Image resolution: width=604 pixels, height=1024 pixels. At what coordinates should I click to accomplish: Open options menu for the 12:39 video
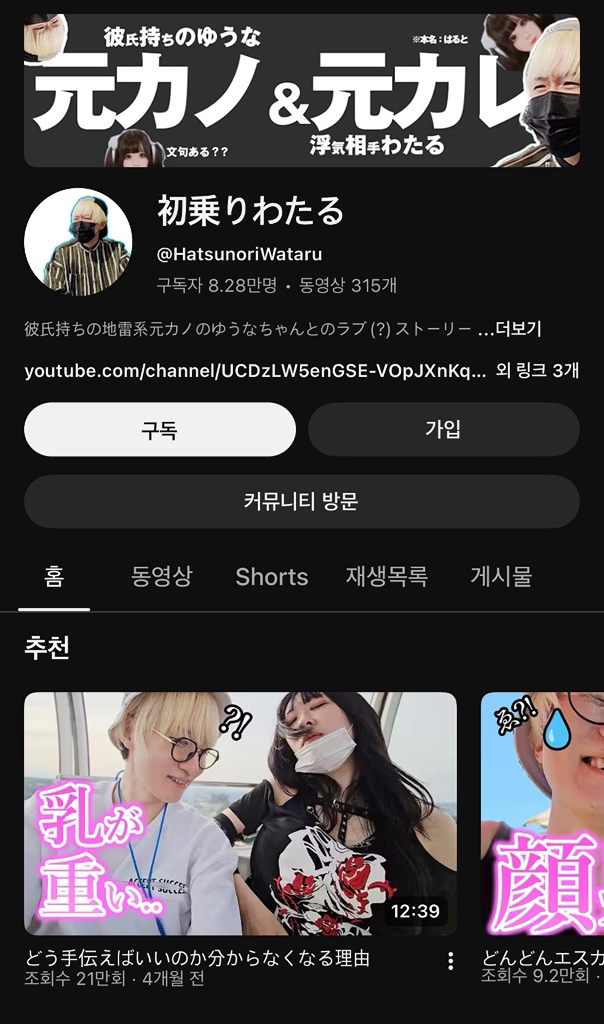coord(450,961)
